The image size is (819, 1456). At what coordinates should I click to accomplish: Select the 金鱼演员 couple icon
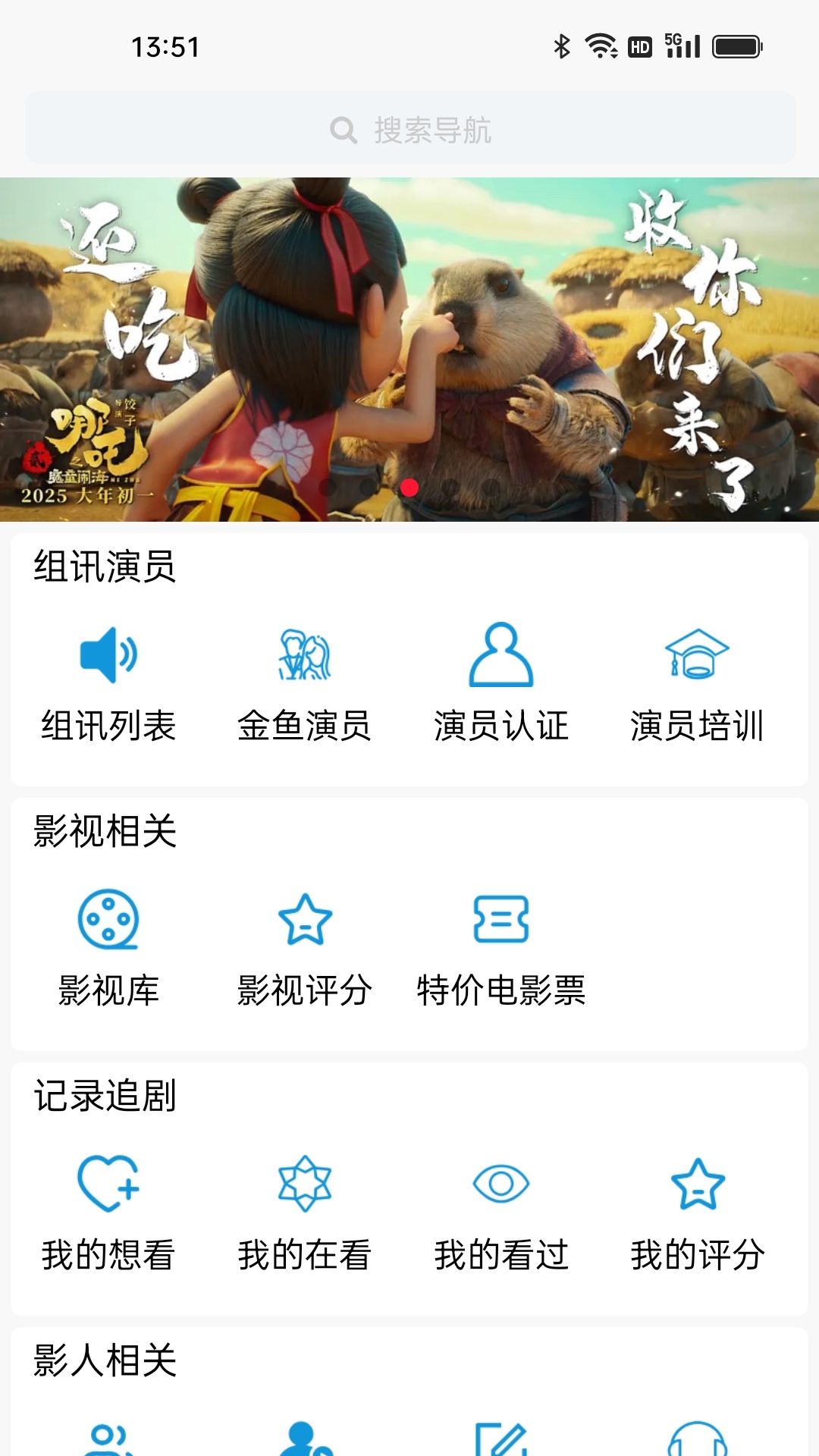point(304,657)
